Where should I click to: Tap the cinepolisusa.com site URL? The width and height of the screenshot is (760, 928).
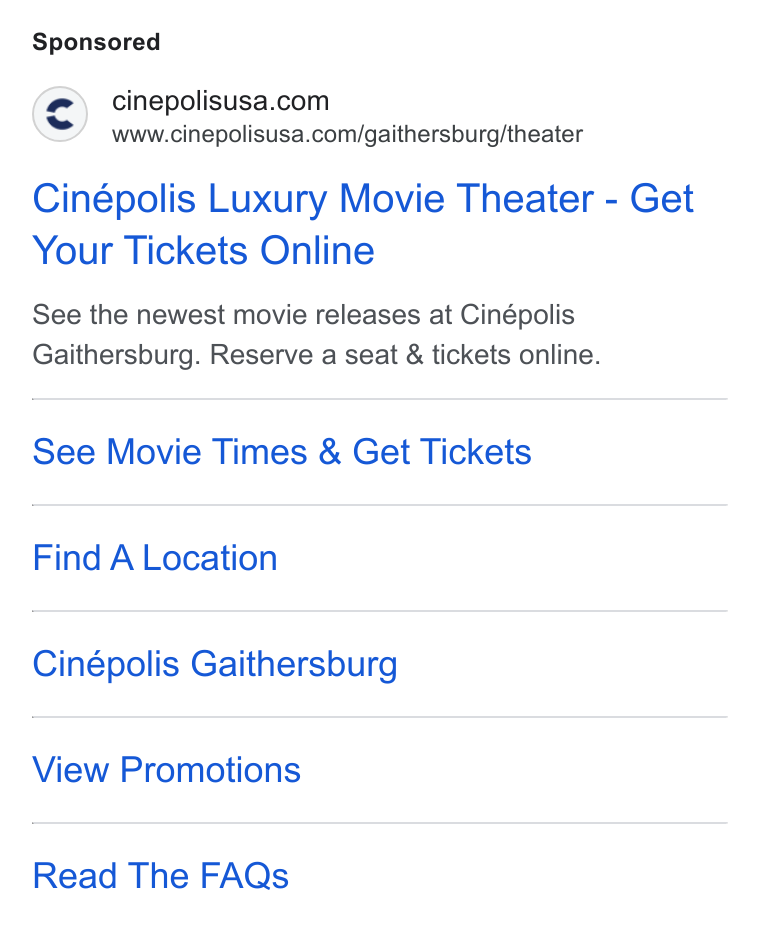click(x=347, y=134)
